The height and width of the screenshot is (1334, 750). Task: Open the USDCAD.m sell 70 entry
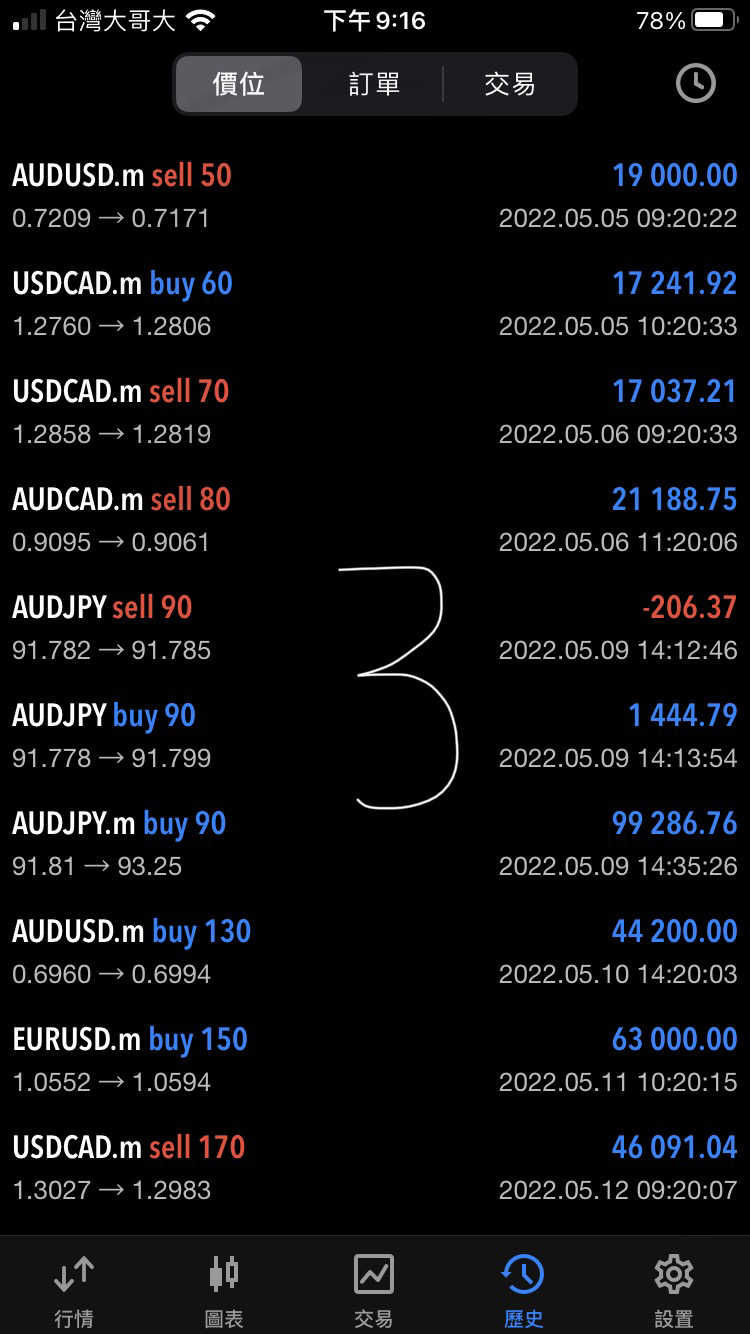(374, 412)
